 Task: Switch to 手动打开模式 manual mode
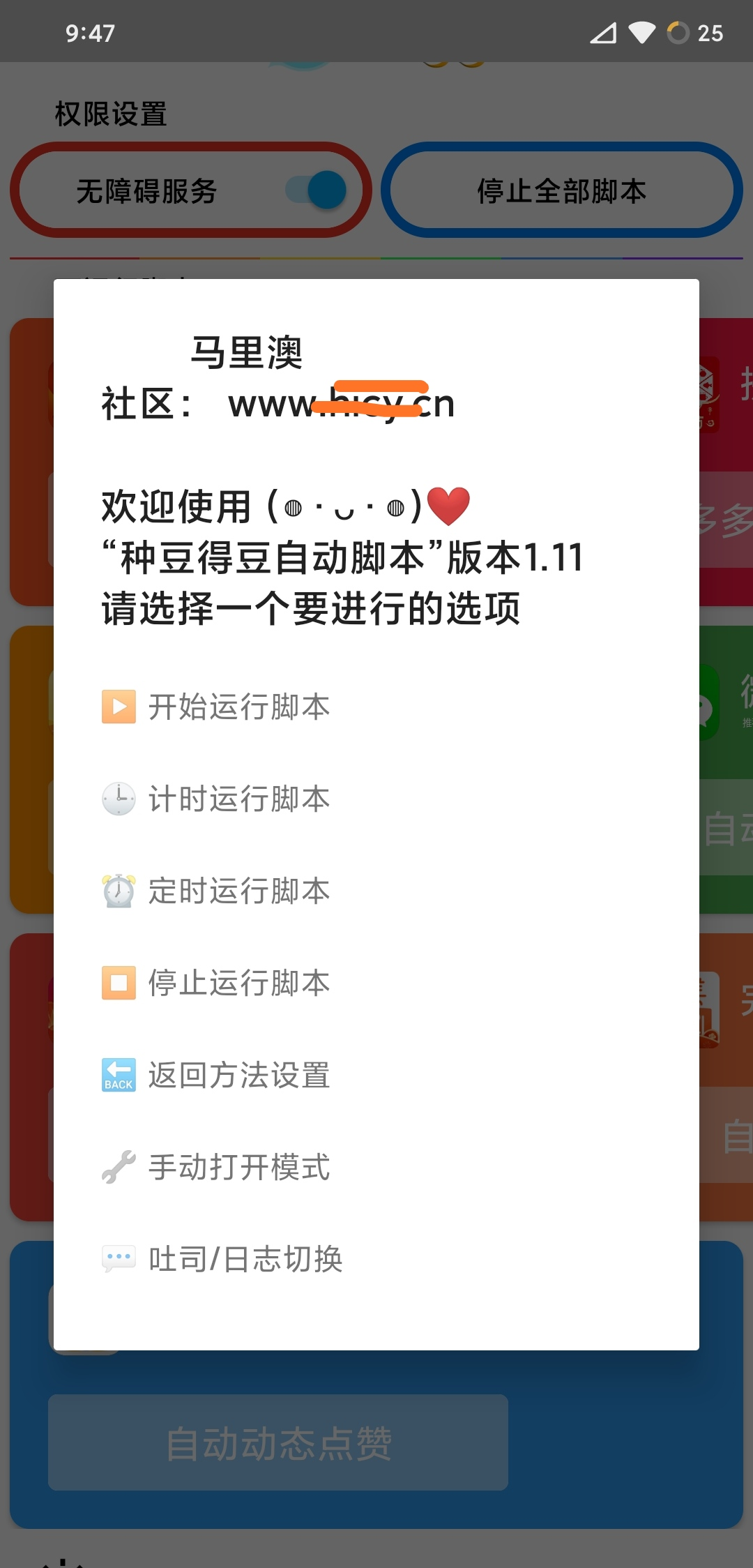239,1167
